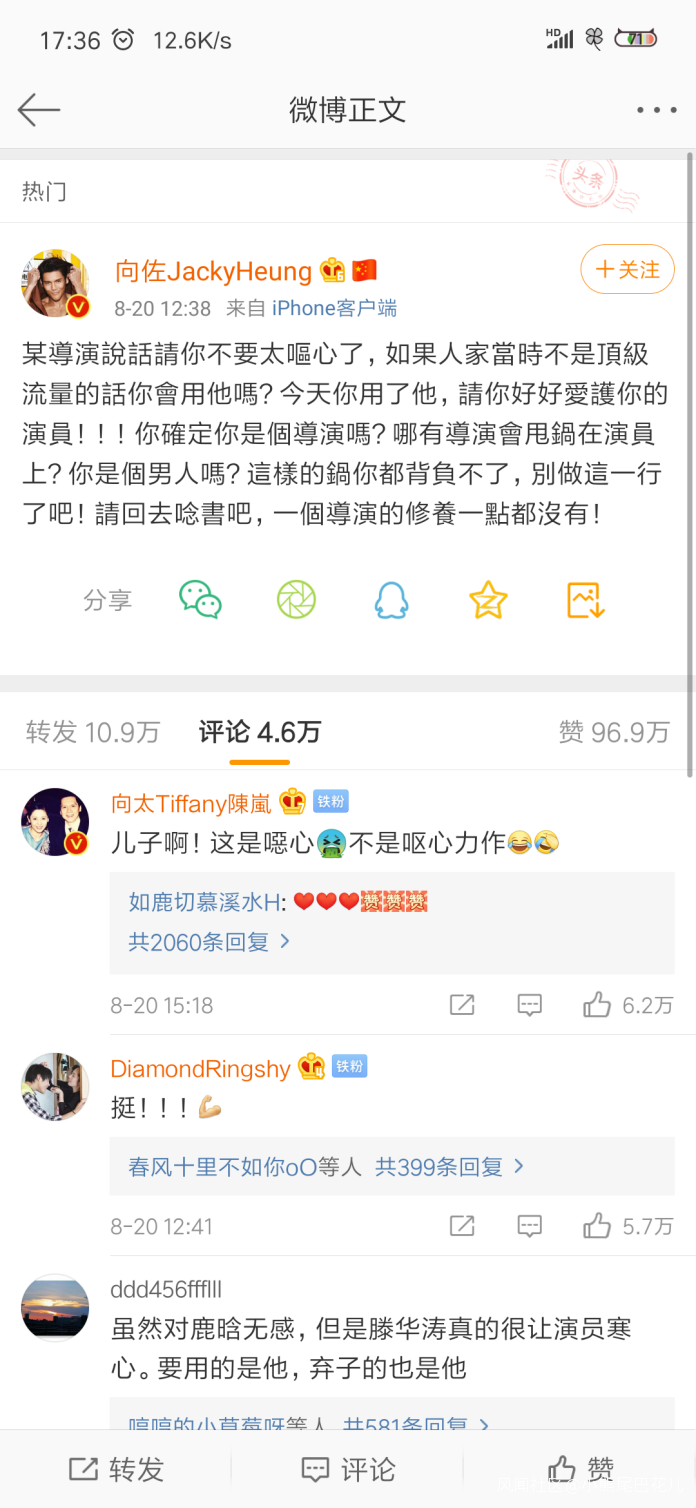Share post to Qzone star icon
Image resolution: width=696 pixels, height=1508 pixels.
(x=488, y=600)
